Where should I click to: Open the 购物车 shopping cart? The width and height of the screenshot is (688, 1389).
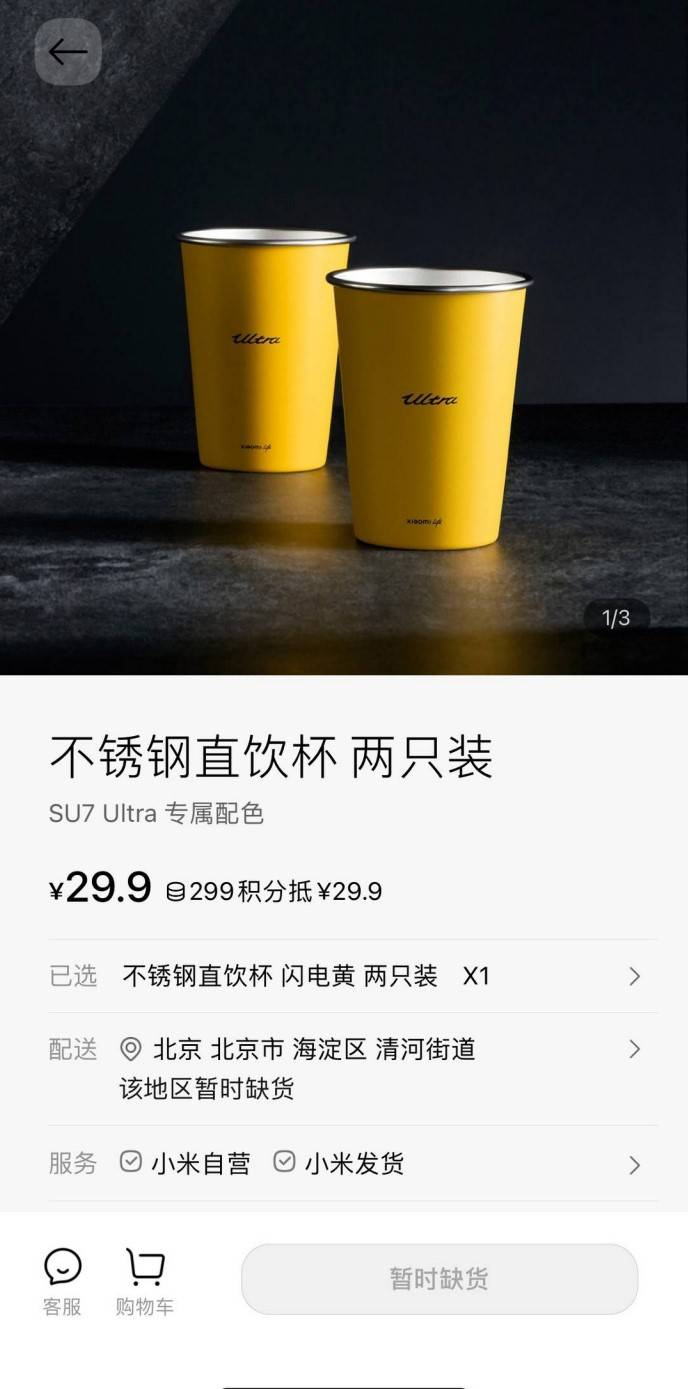(145, 1280)
